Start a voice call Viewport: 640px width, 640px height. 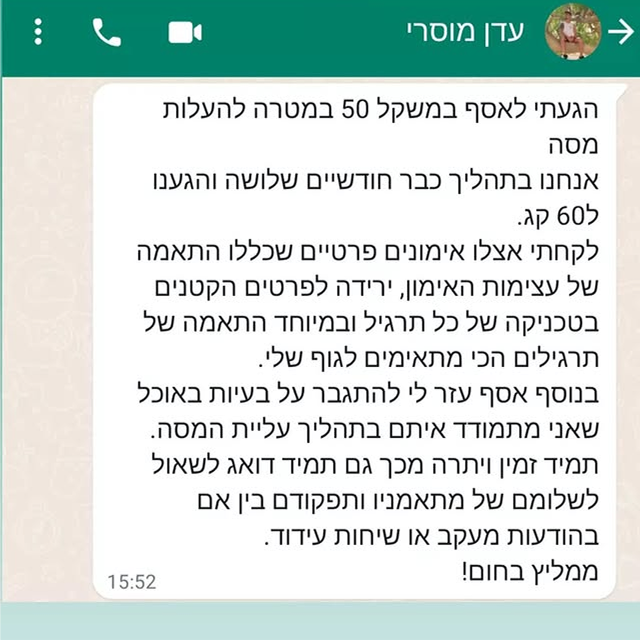[x=107, y=32]
